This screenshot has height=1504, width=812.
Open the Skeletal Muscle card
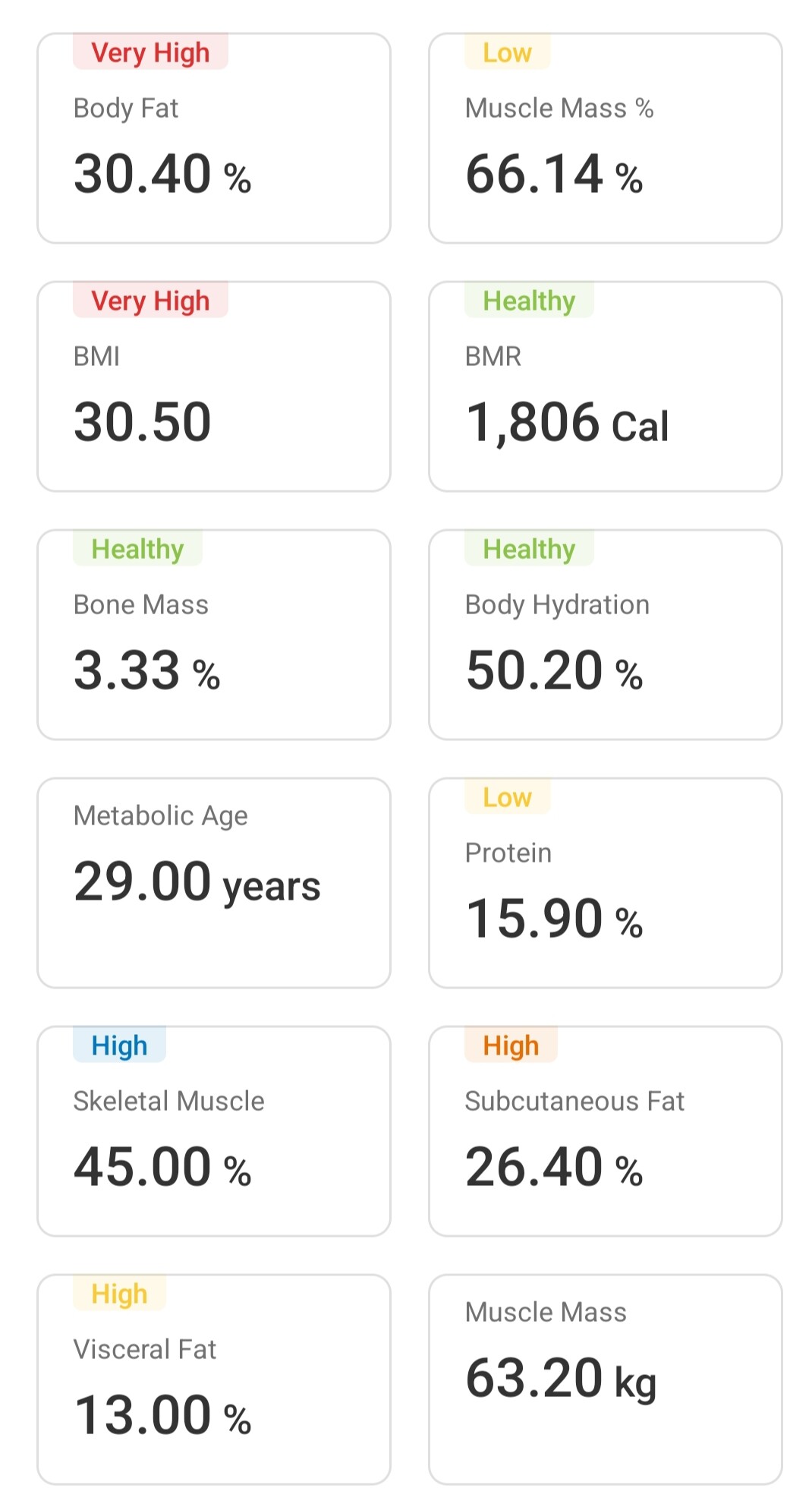(214, 1131)
